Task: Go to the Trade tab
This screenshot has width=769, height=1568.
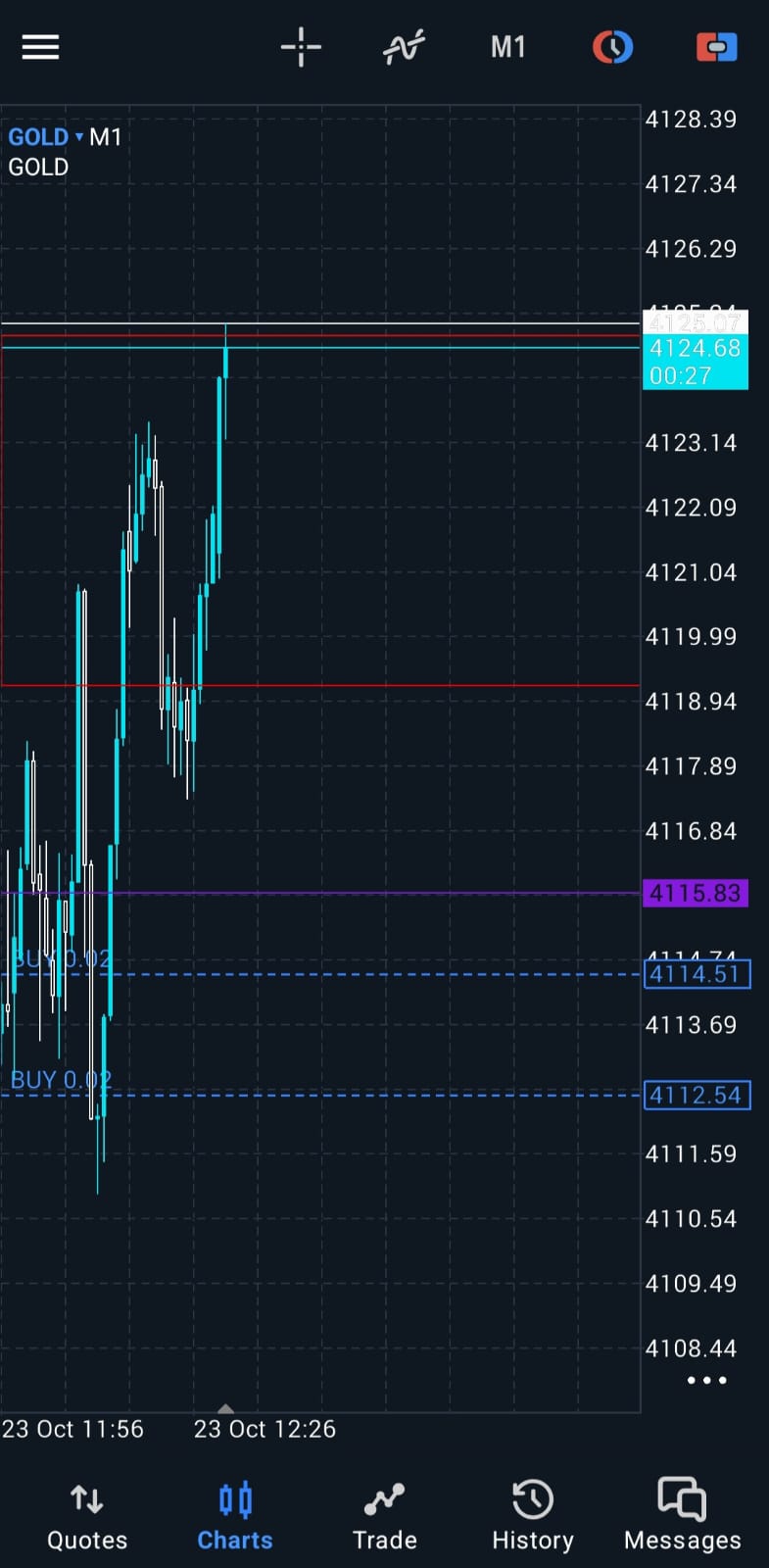Action: tap(384, 1516)
